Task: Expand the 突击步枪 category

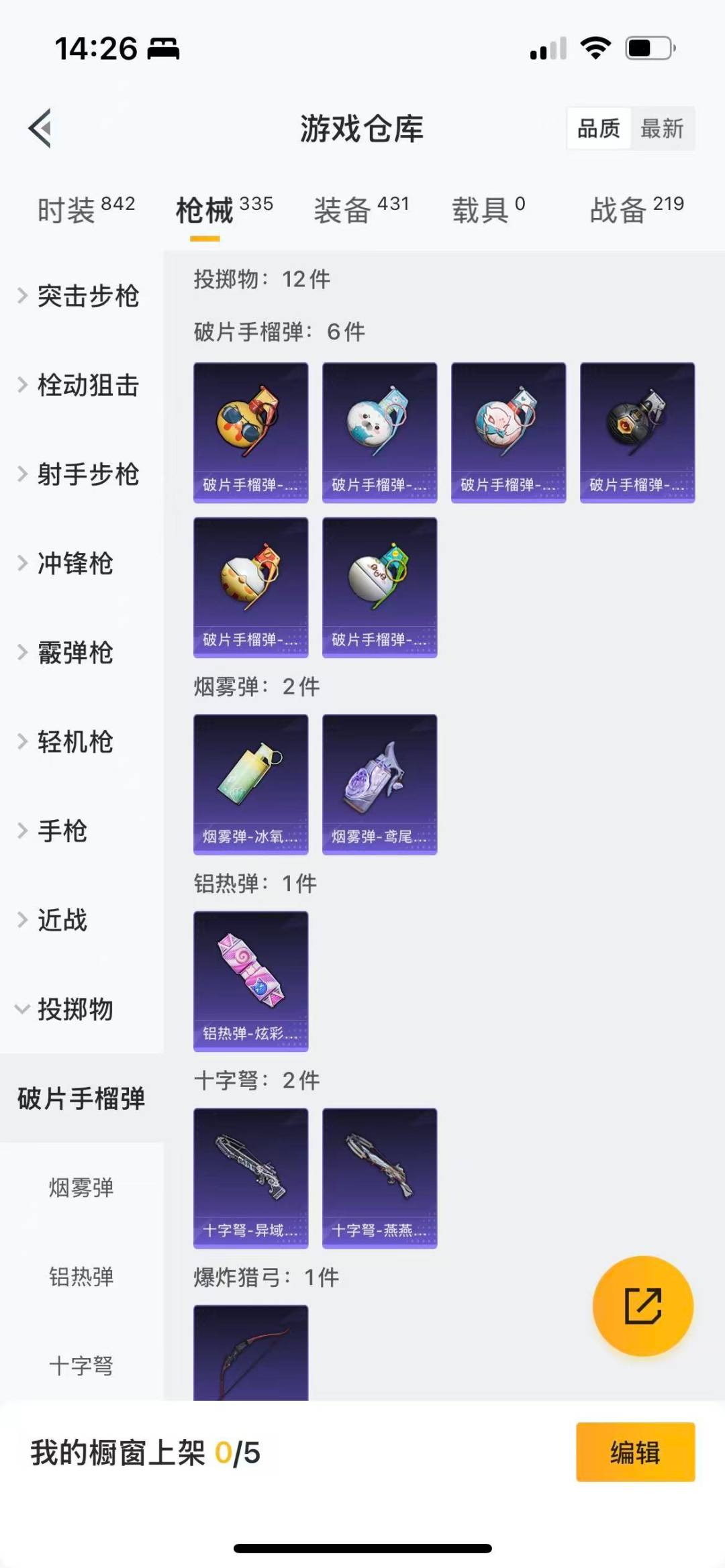Action: pos(87,296)
